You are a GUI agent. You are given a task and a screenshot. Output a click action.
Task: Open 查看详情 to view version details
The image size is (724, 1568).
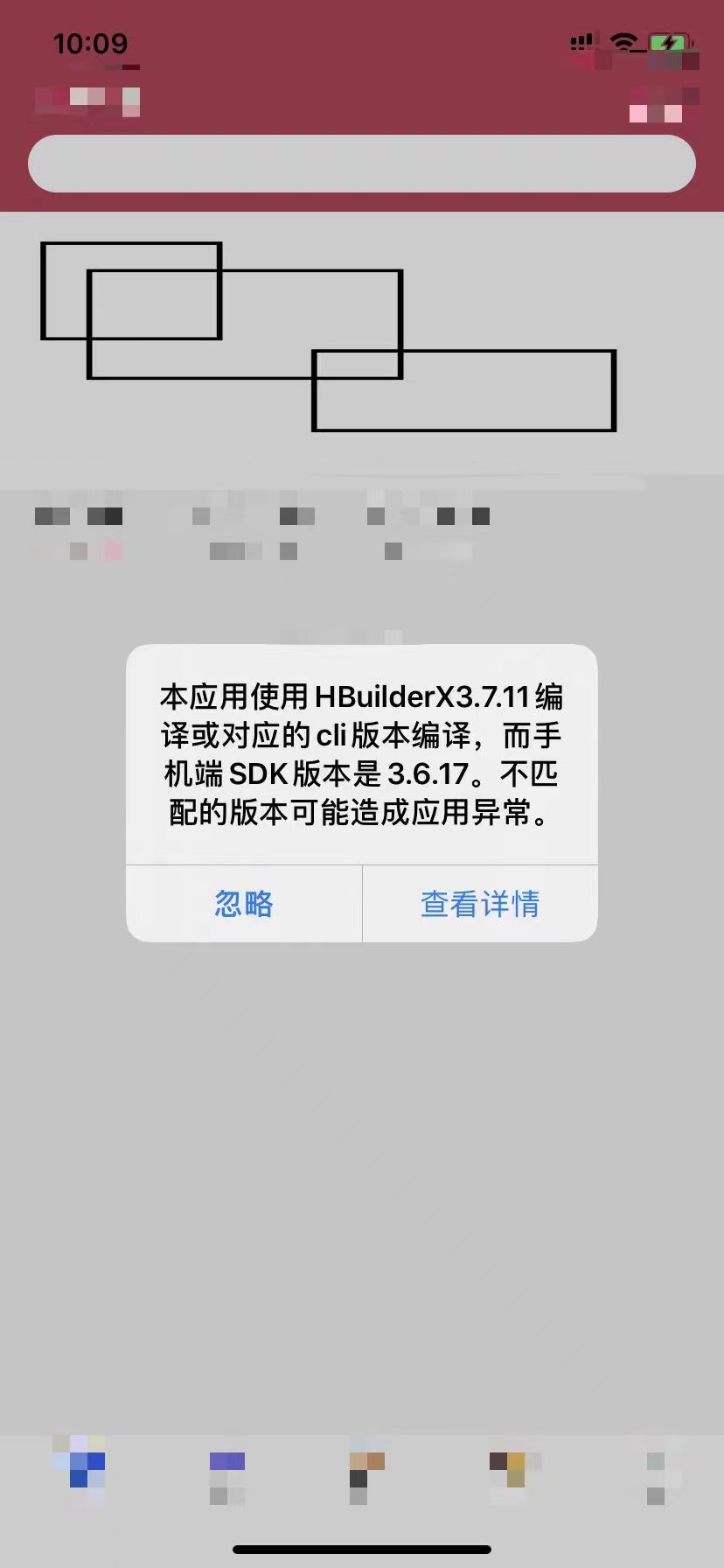tap(480, 904)
